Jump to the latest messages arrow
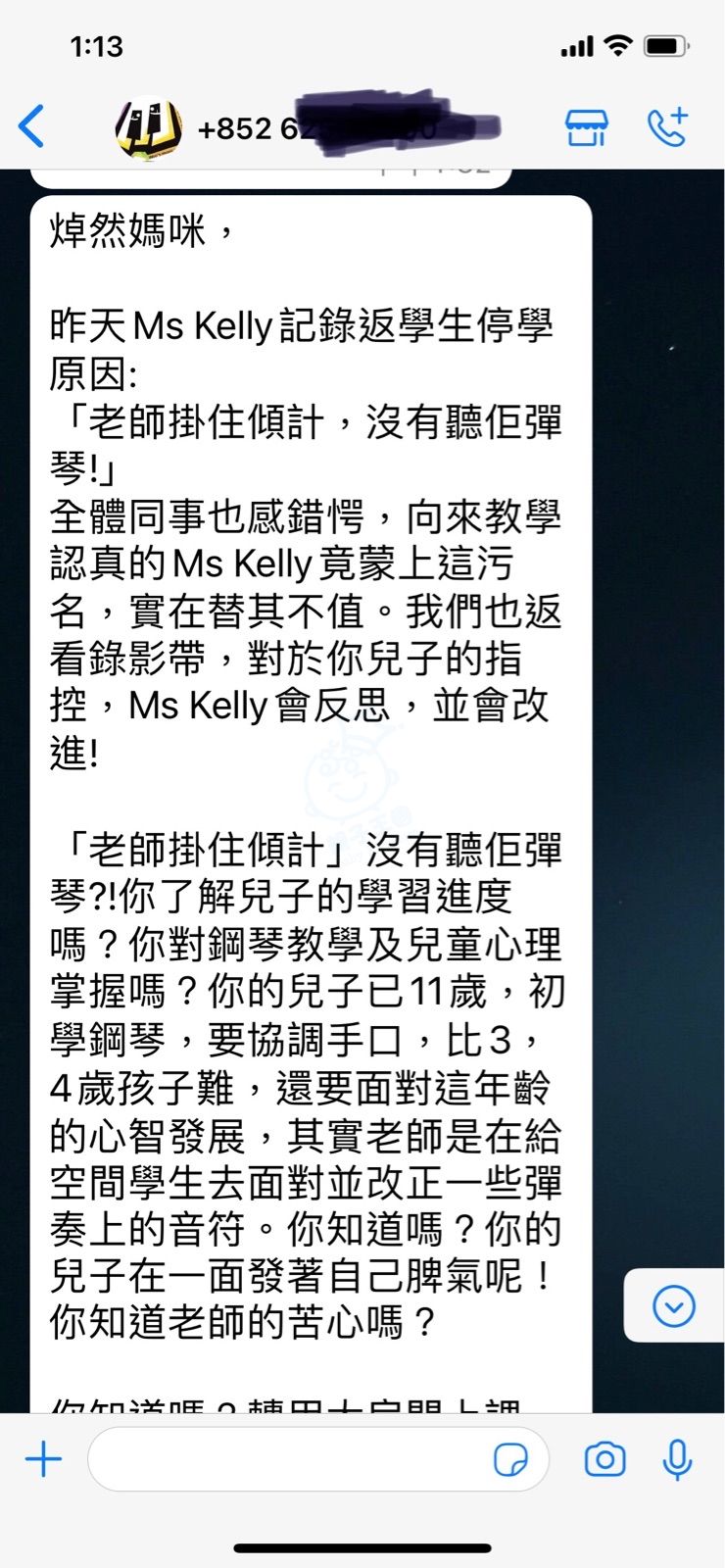Viewport: 725px width, 1568px height. click(674, 1306)
